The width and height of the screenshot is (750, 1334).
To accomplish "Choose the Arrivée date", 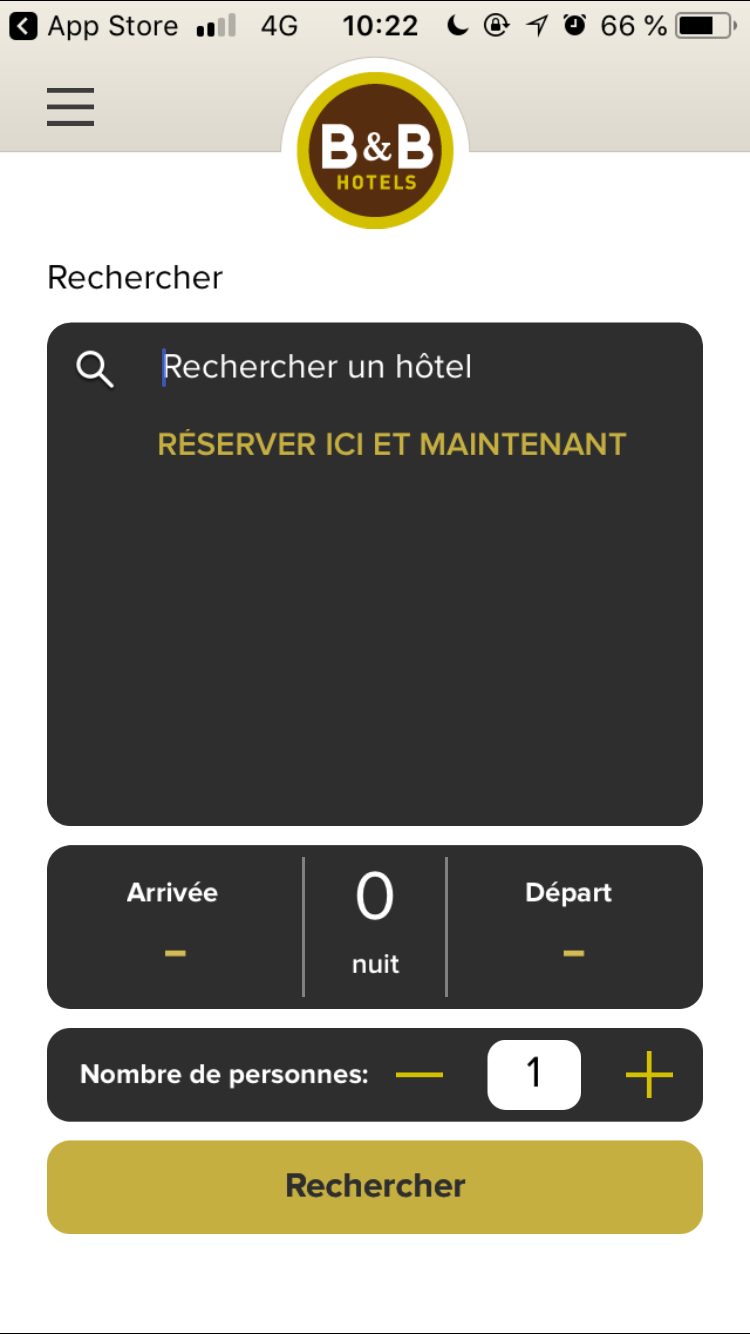I will (x=173, y=927).
